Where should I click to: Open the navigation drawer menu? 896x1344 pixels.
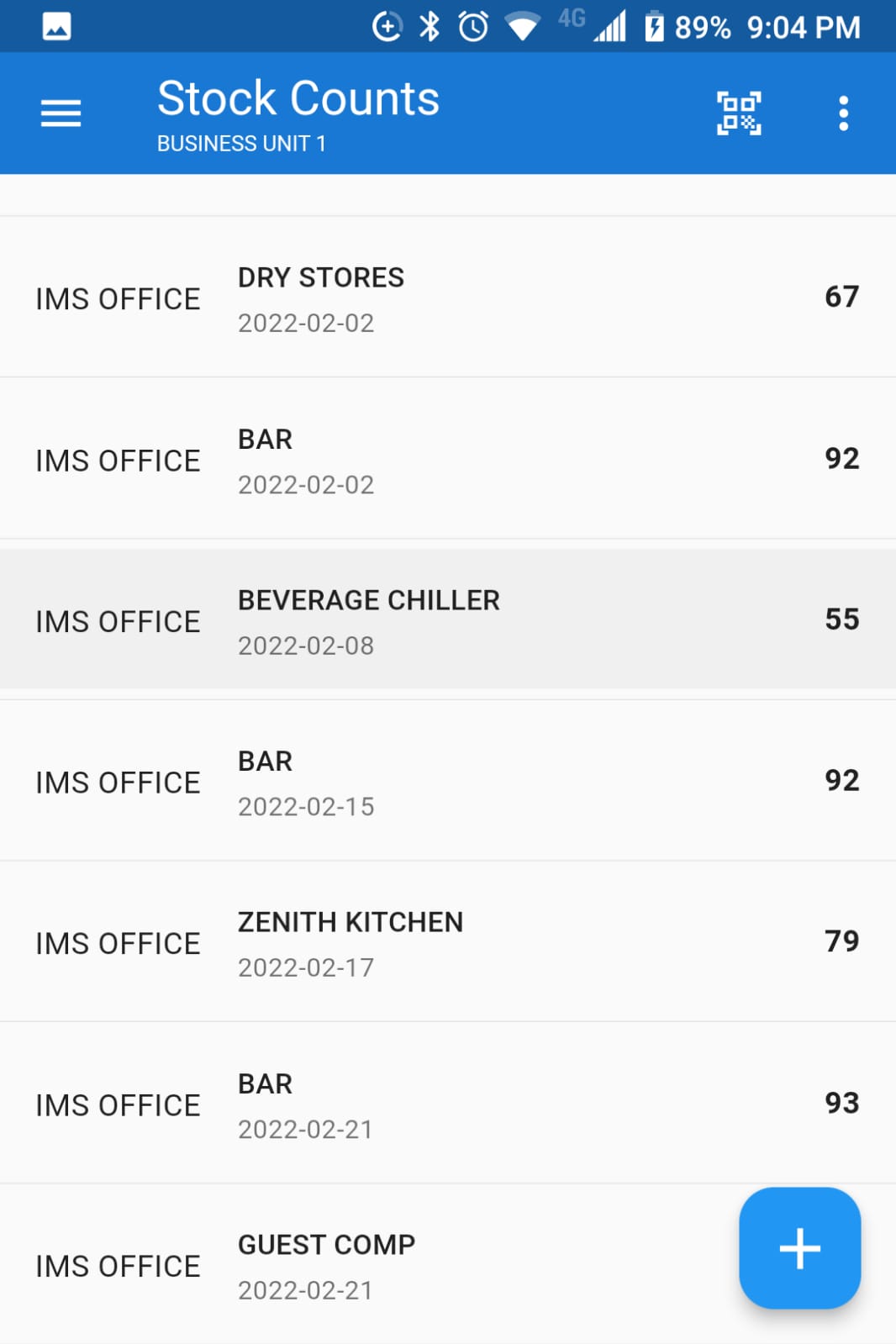tap(60, 112)
